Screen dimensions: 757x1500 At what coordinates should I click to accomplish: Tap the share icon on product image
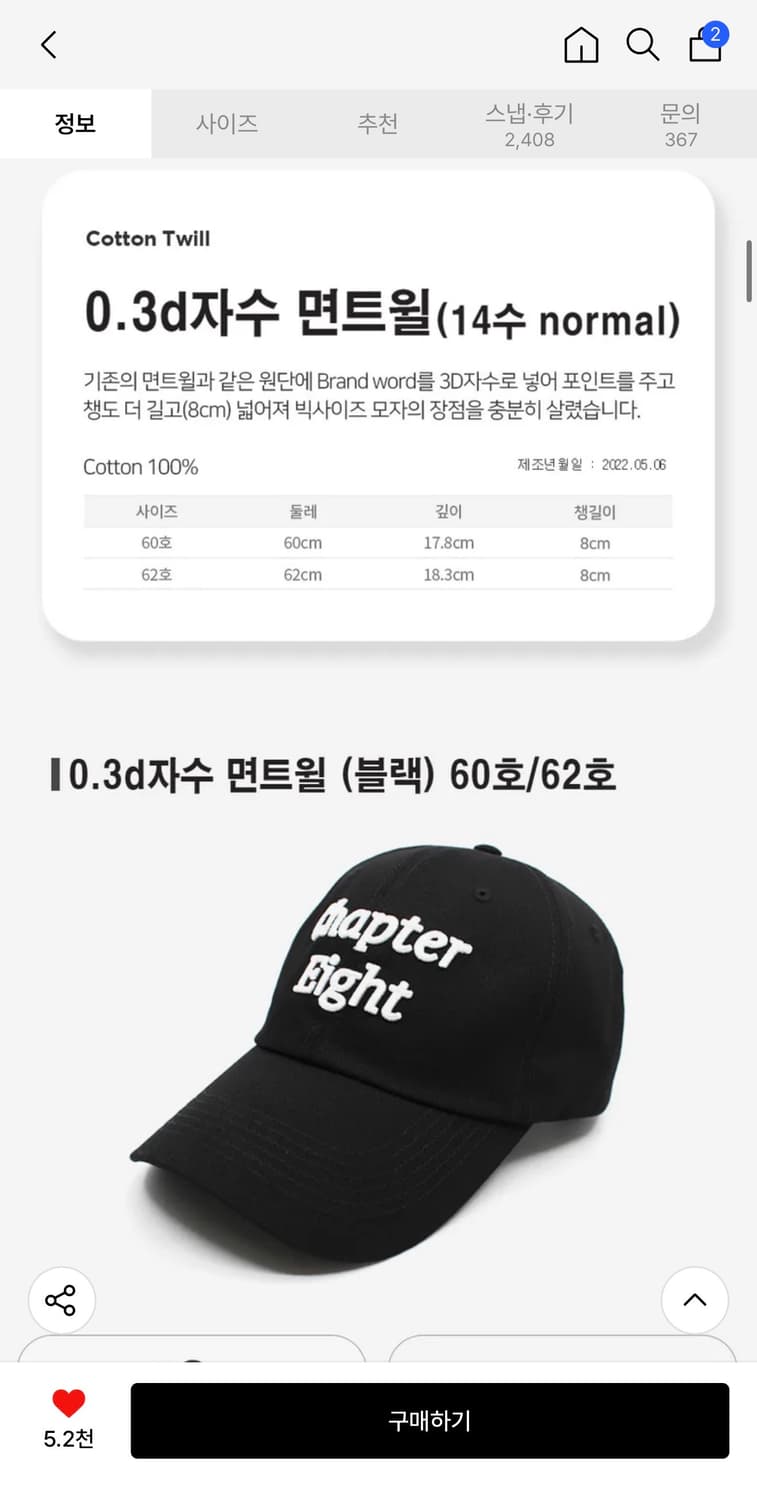[x=61, y=1300]
